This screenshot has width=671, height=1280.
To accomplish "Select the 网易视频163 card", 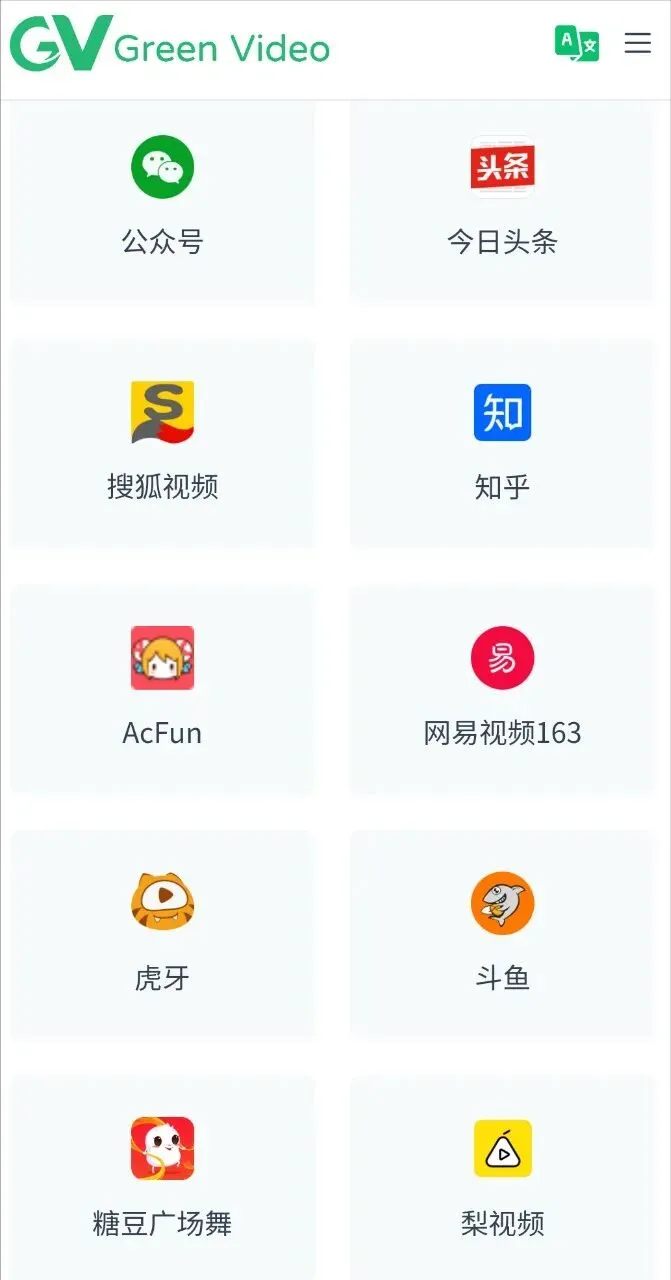I will [x=502, y=690].
